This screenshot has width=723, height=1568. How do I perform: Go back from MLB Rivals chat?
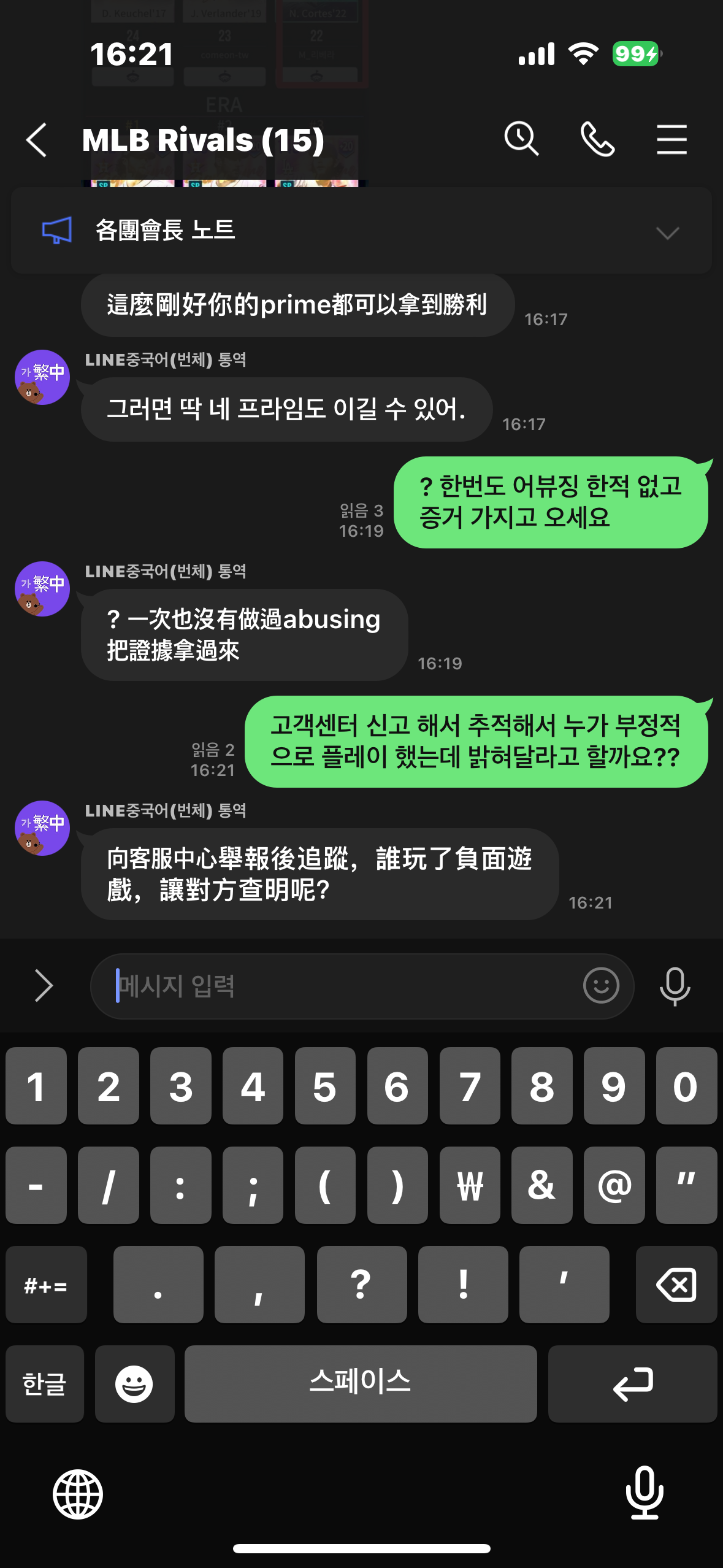[x=37, y=140]
